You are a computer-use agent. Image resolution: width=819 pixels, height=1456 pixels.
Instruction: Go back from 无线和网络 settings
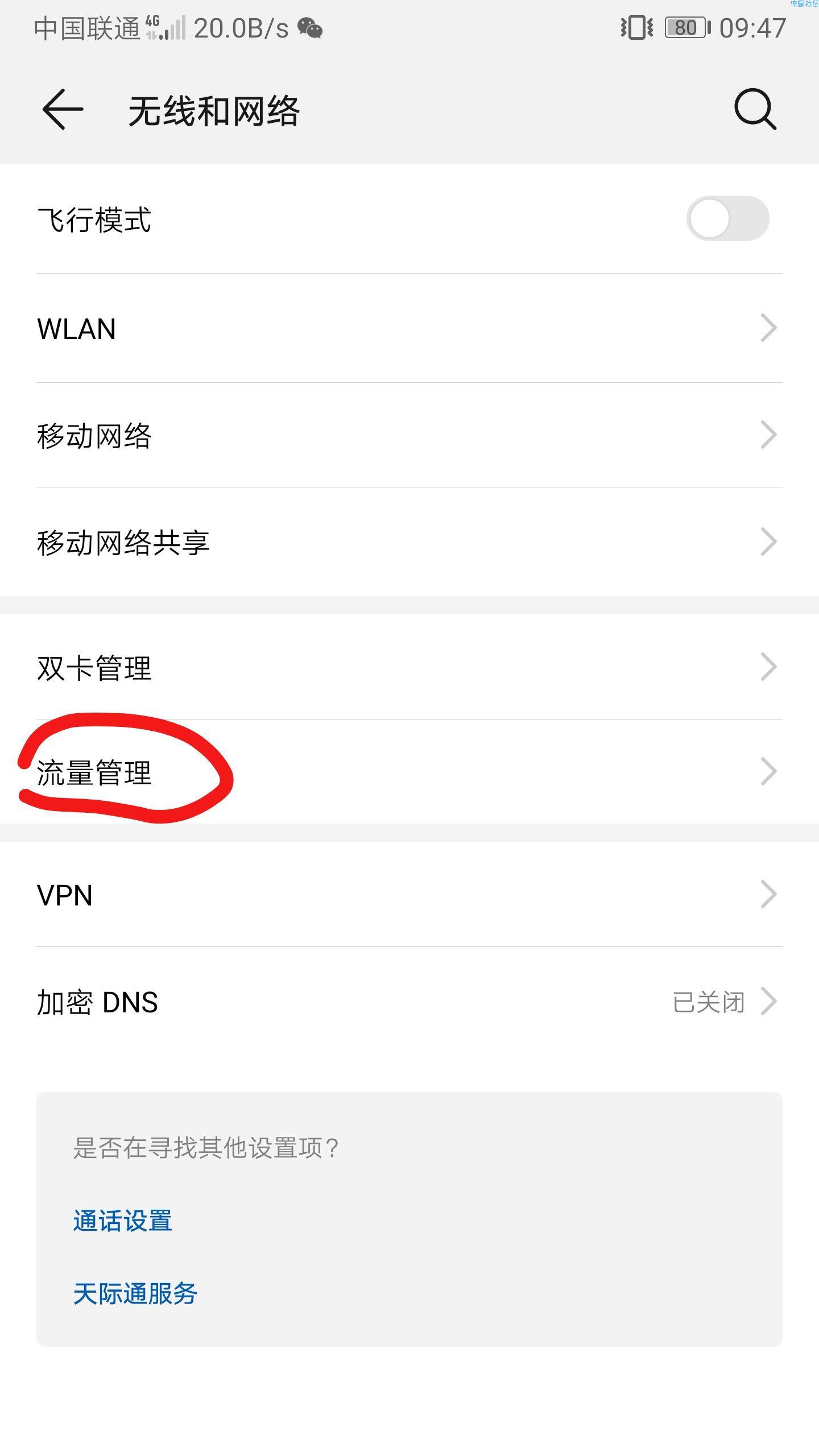click(x=63, y=109)
